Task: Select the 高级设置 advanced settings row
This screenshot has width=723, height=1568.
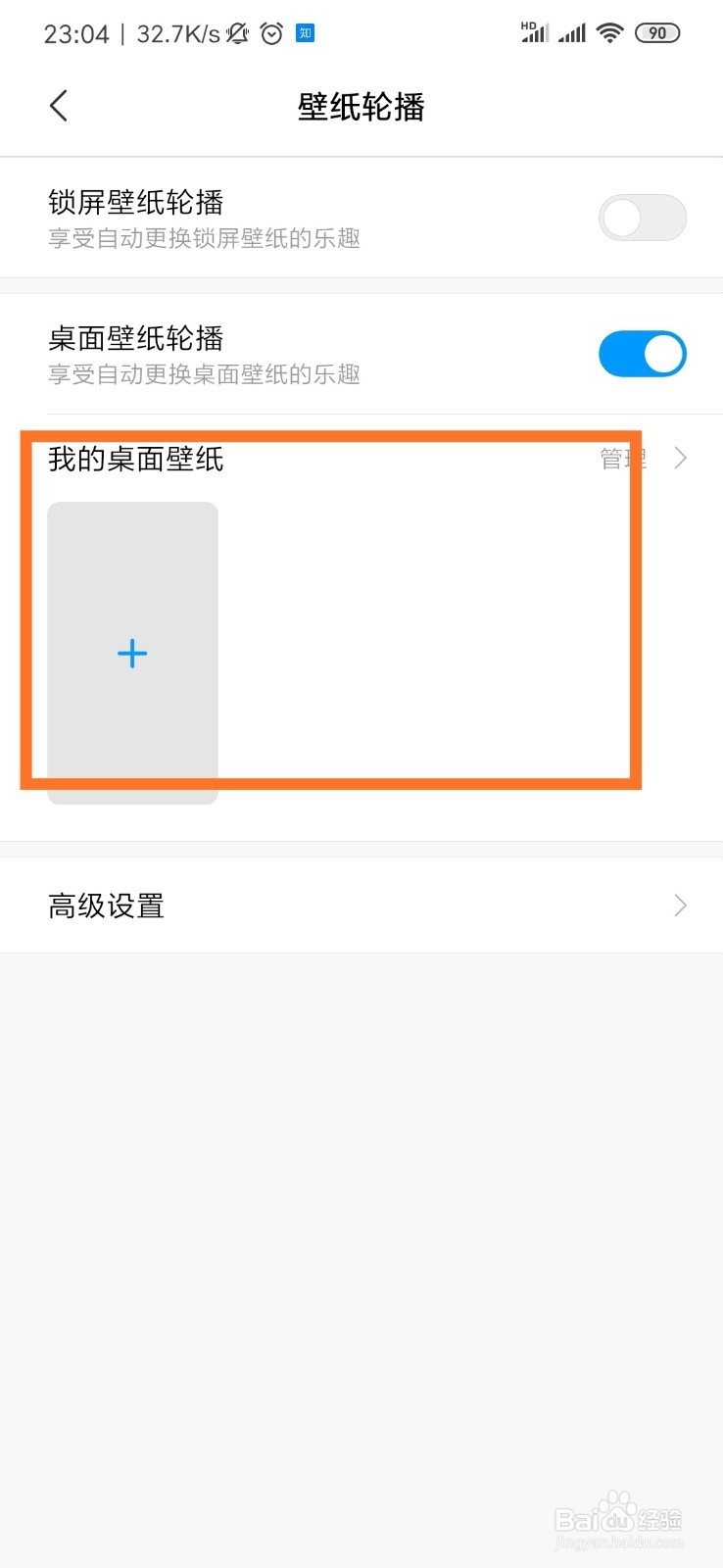Action: point(106,905)
